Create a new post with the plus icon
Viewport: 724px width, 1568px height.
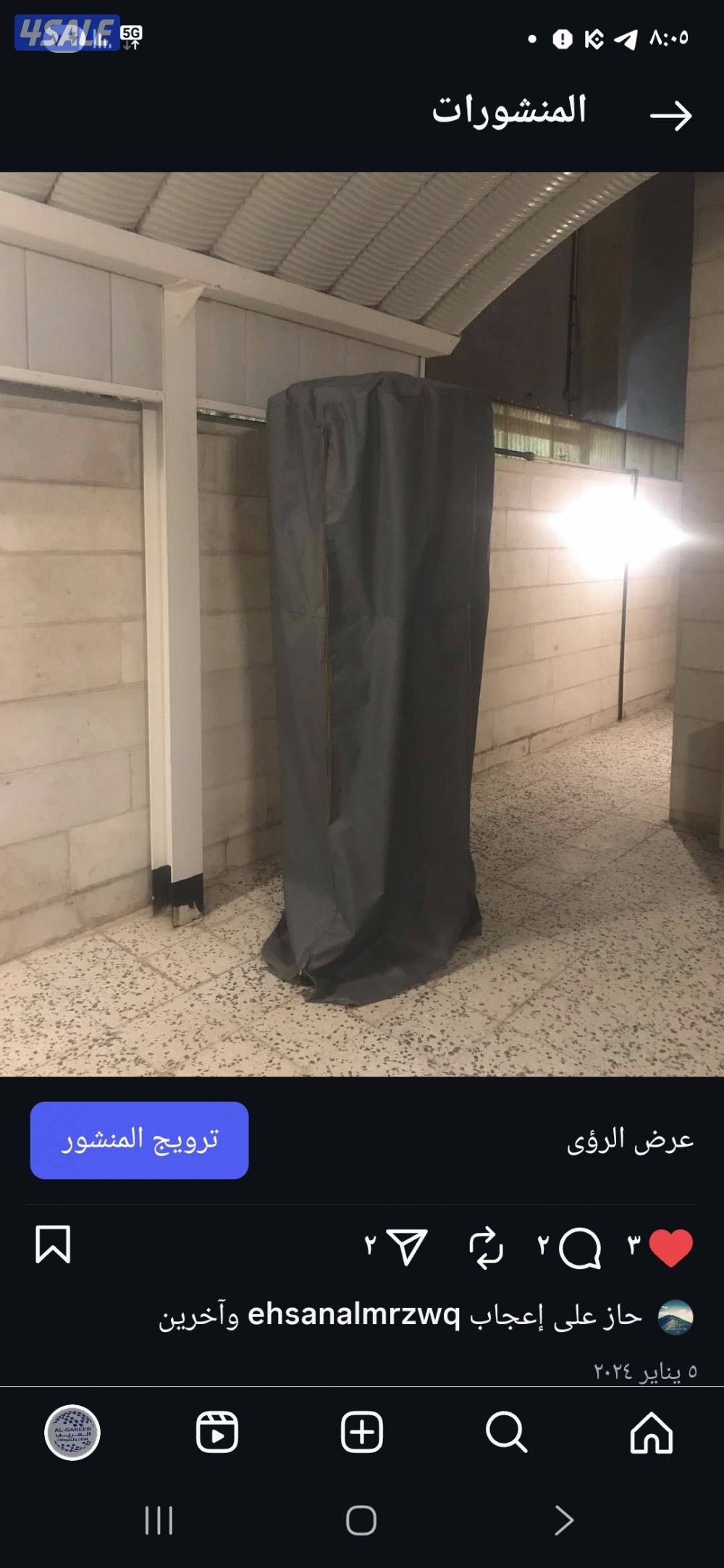point(361,1433)
